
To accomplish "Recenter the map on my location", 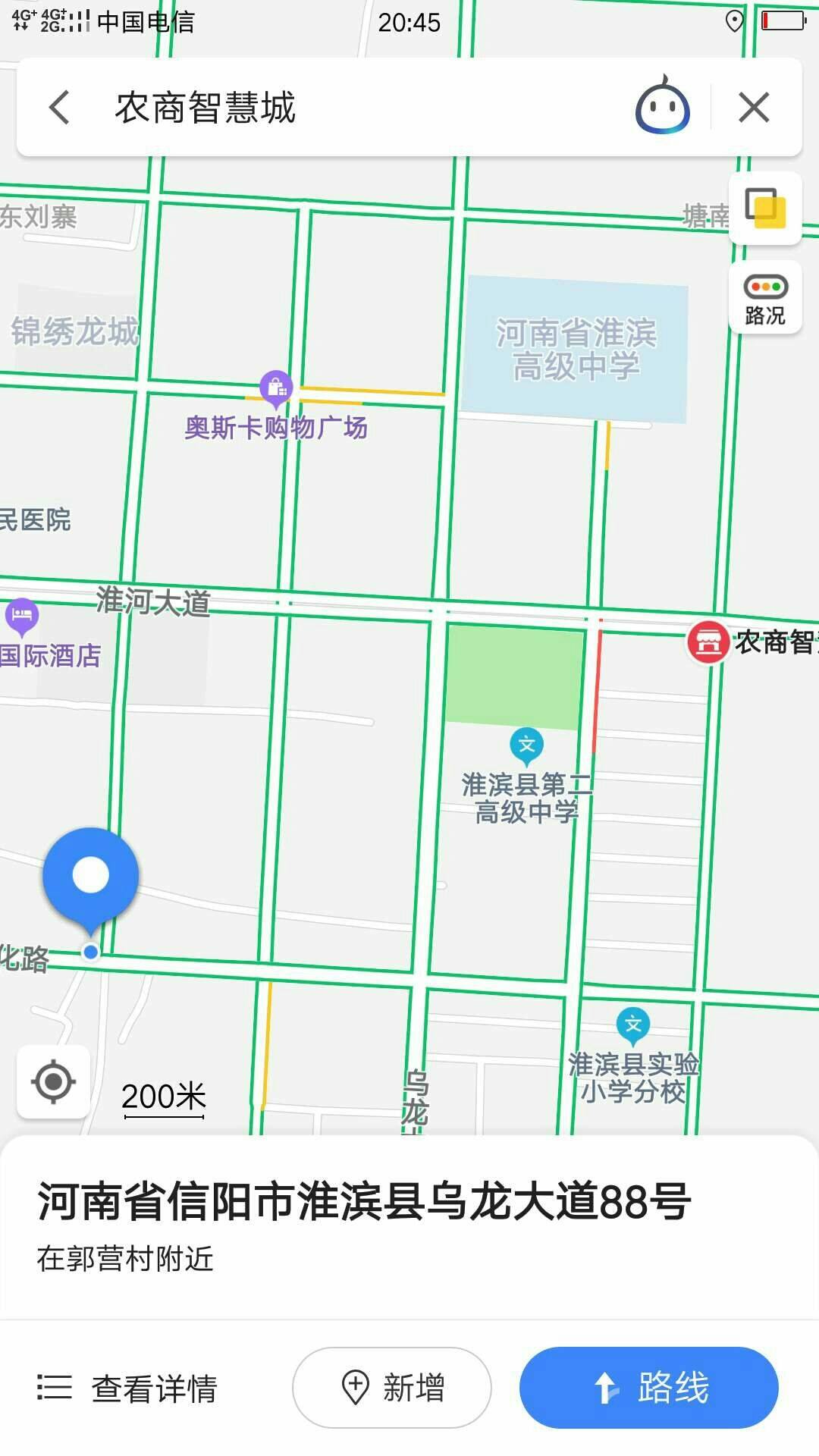I will (x=53, y=1081).
